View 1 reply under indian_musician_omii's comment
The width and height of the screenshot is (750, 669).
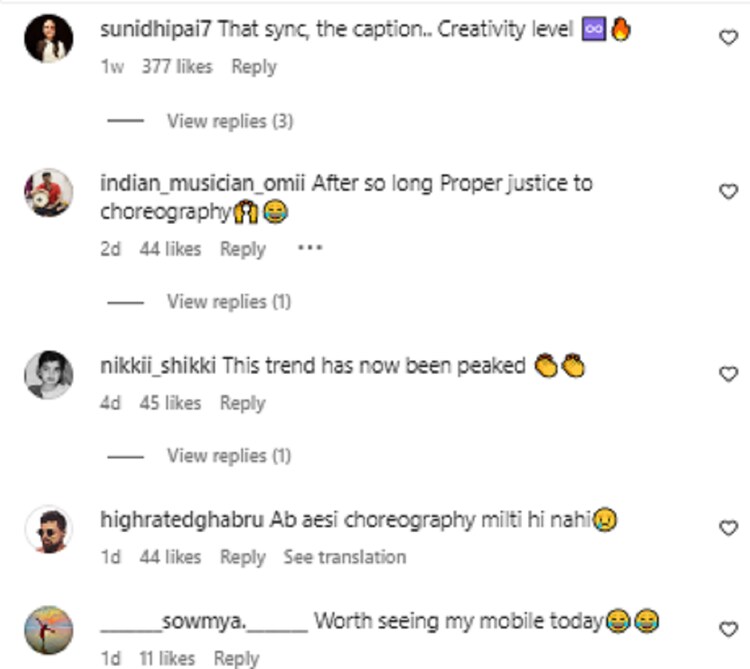click(229, 301)
